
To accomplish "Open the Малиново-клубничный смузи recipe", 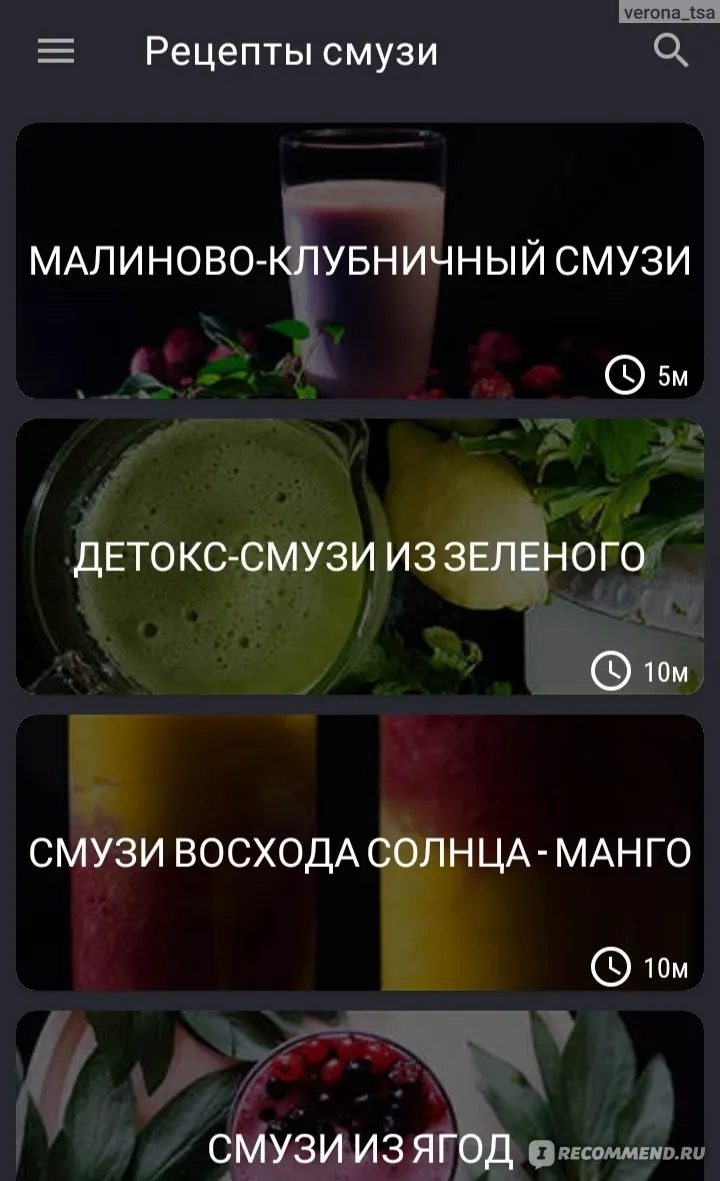I will [x=360, y=261].
